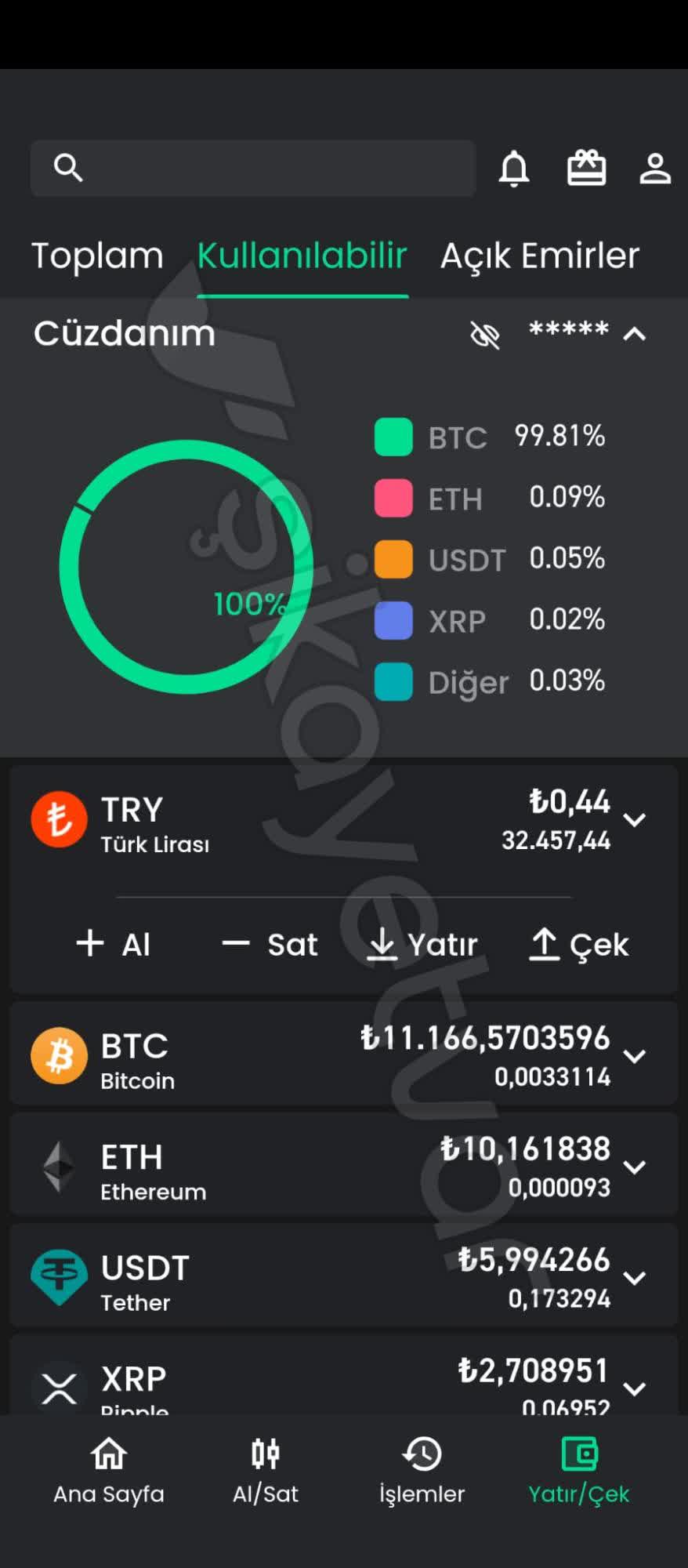Tap the Sat sell button
This screenshot has height=1568, width=688.
click(271, 944)
